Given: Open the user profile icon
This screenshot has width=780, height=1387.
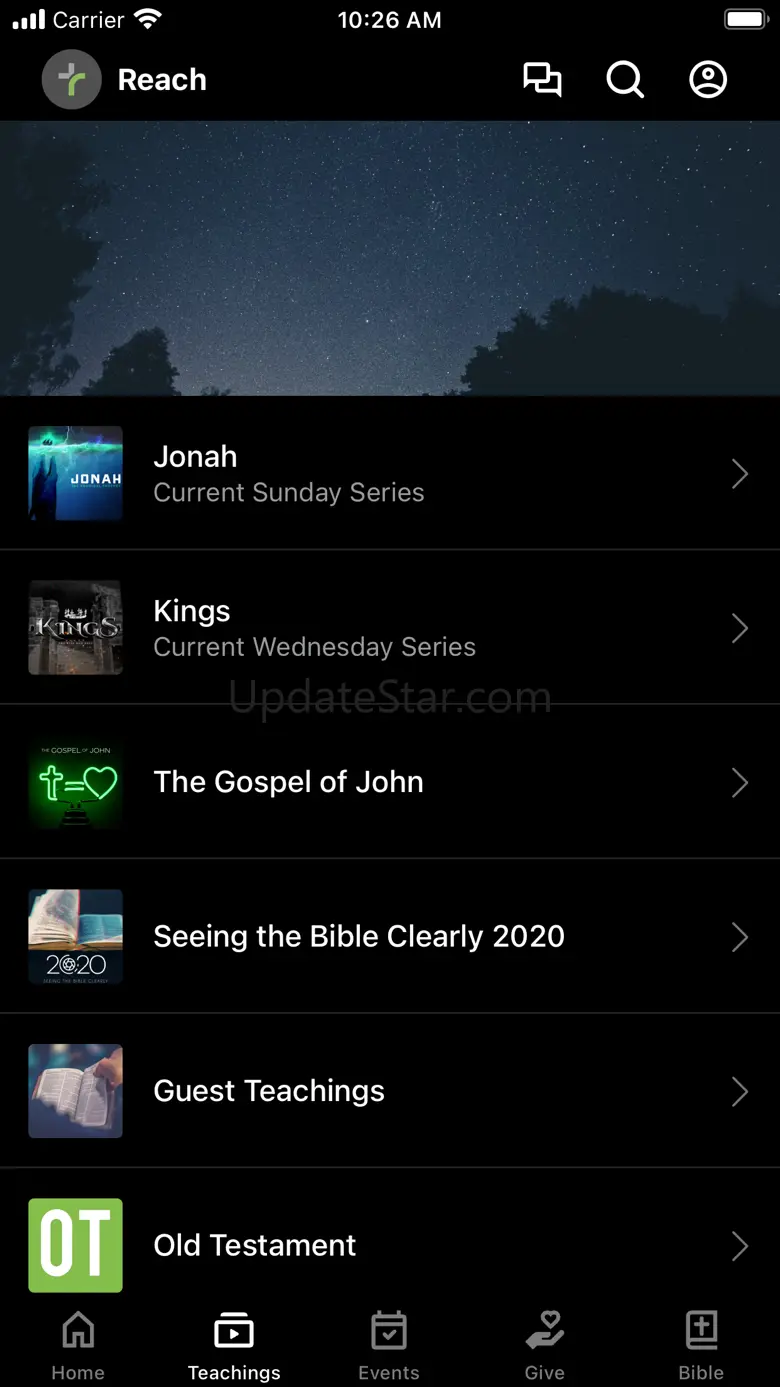Looking at the screenshot, I should coord(708,80).
